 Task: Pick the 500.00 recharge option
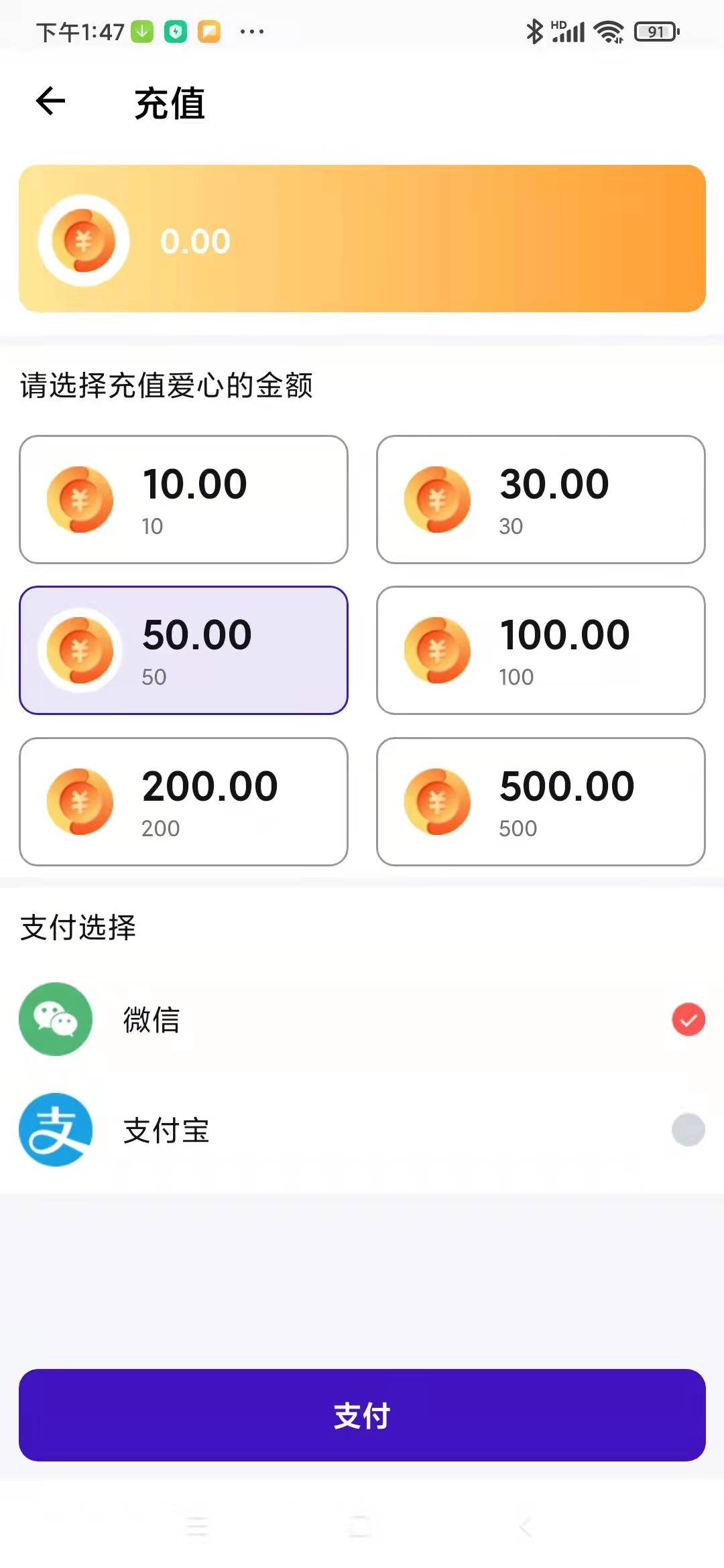coord(540,801)
